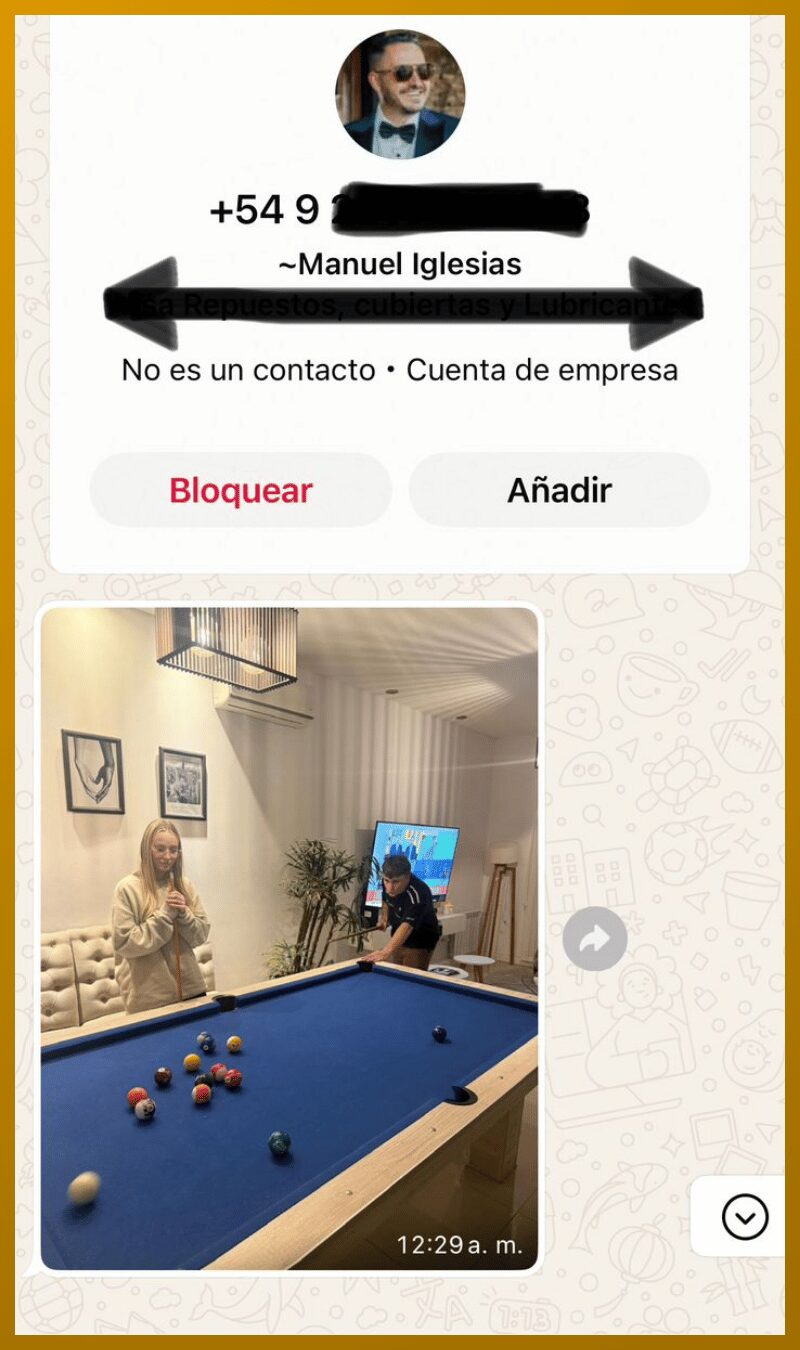Open the pool table photo sent at 12:29
Viewport: 800px width, 1350px height.
[289, 939]
